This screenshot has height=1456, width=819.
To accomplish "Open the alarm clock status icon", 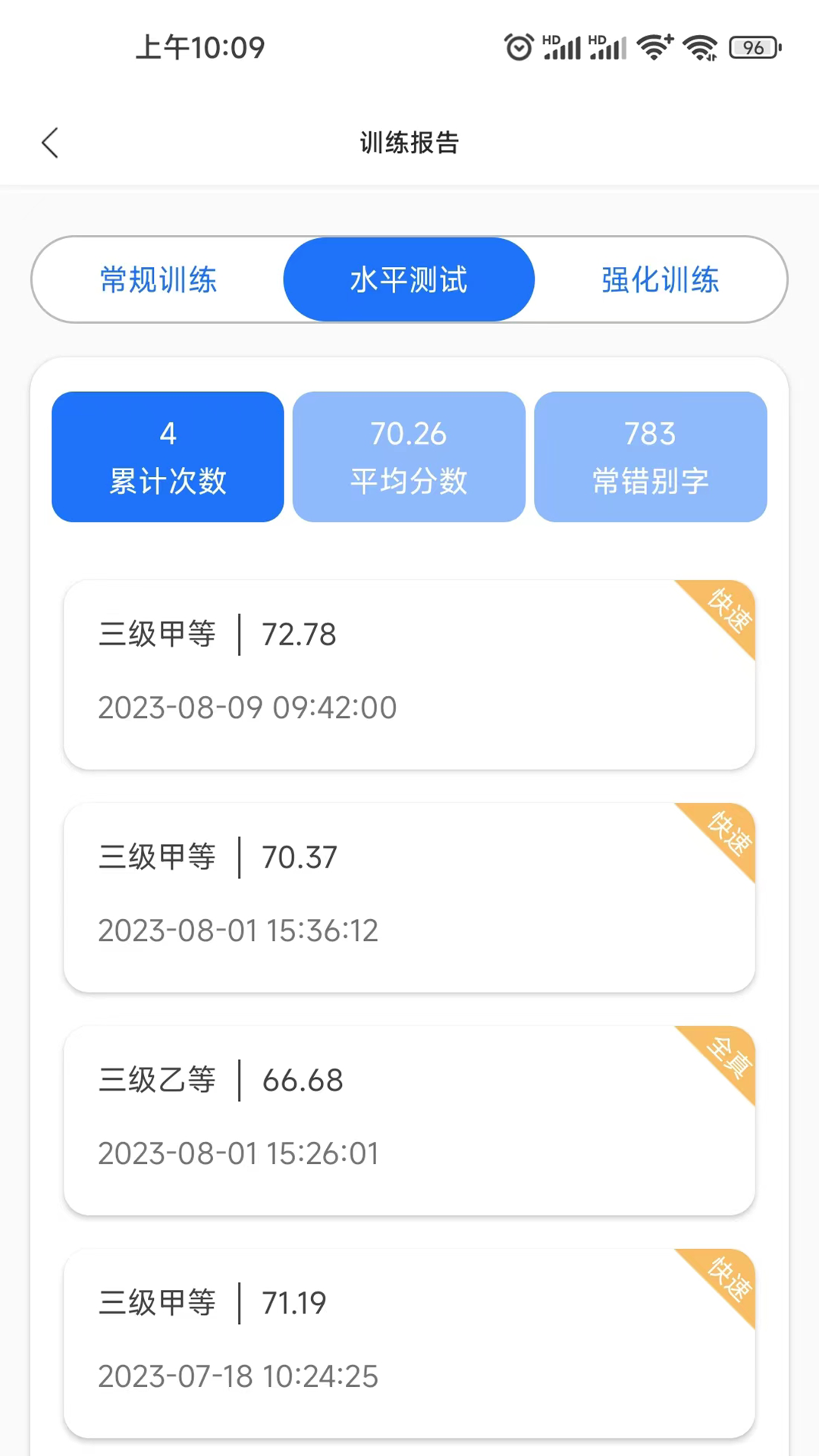I will [x=519, y=47].
